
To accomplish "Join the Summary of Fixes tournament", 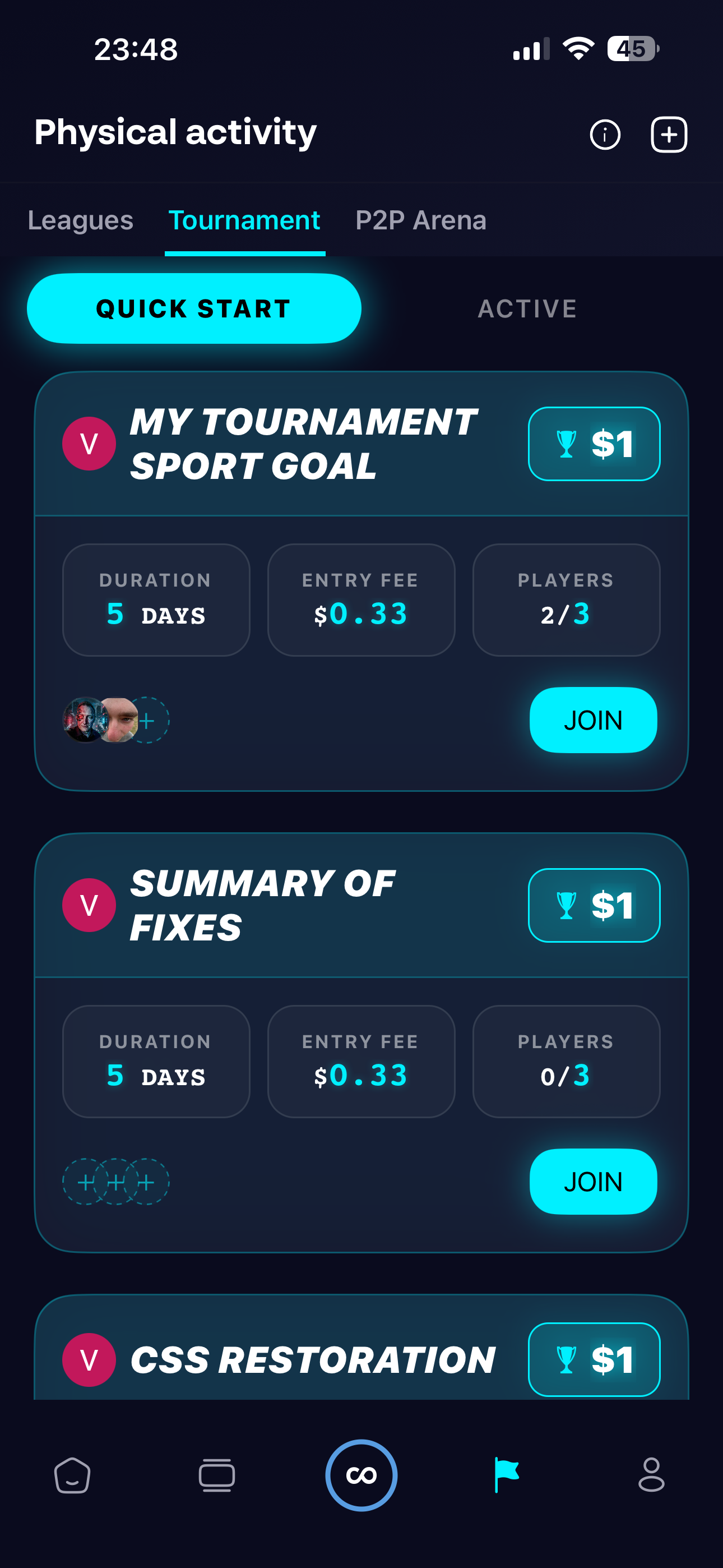I will point(593,1182).
